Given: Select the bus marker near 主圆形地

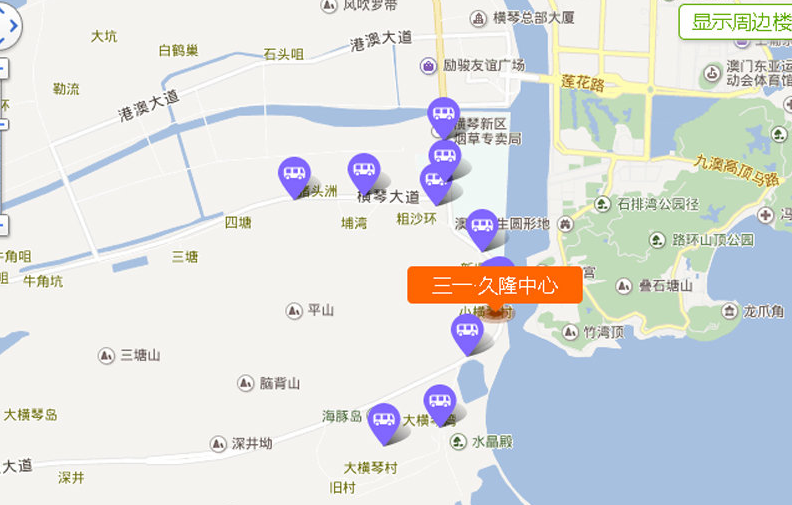Looking at the screenshot, I should (x=482, y=226).
